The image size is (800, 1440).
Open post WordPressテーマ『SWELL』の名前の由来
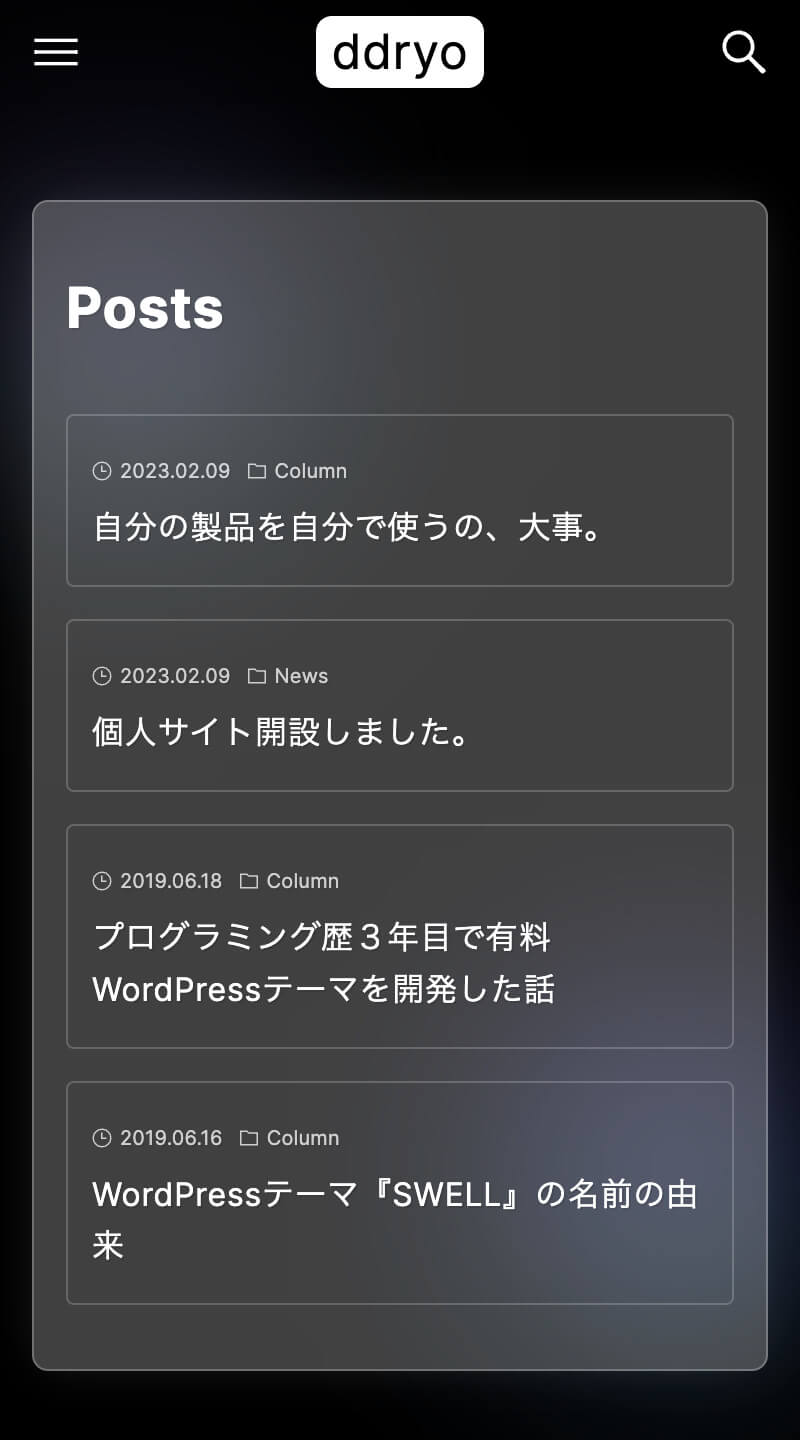point(394,1194)
